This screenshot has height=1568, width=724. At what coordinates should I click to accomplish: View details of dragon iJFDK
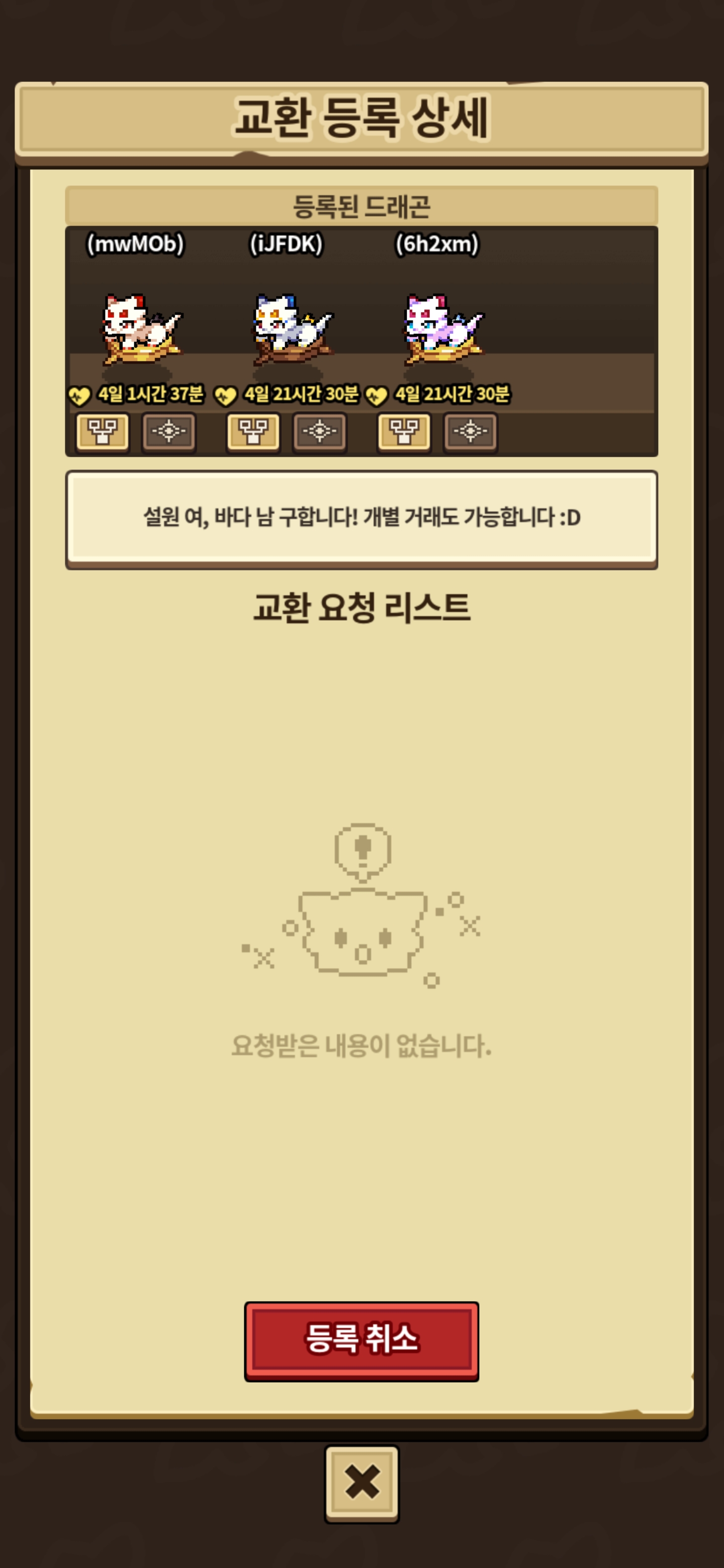click(320, 432)
